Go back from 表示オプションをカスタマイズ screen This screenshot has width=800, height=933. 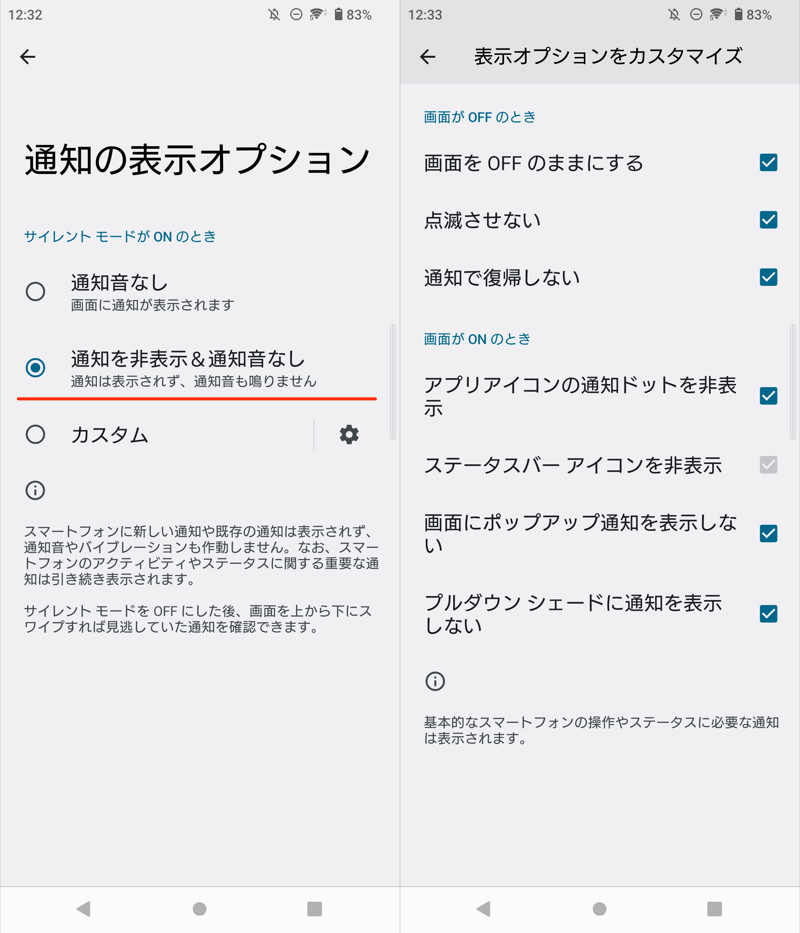428,57
